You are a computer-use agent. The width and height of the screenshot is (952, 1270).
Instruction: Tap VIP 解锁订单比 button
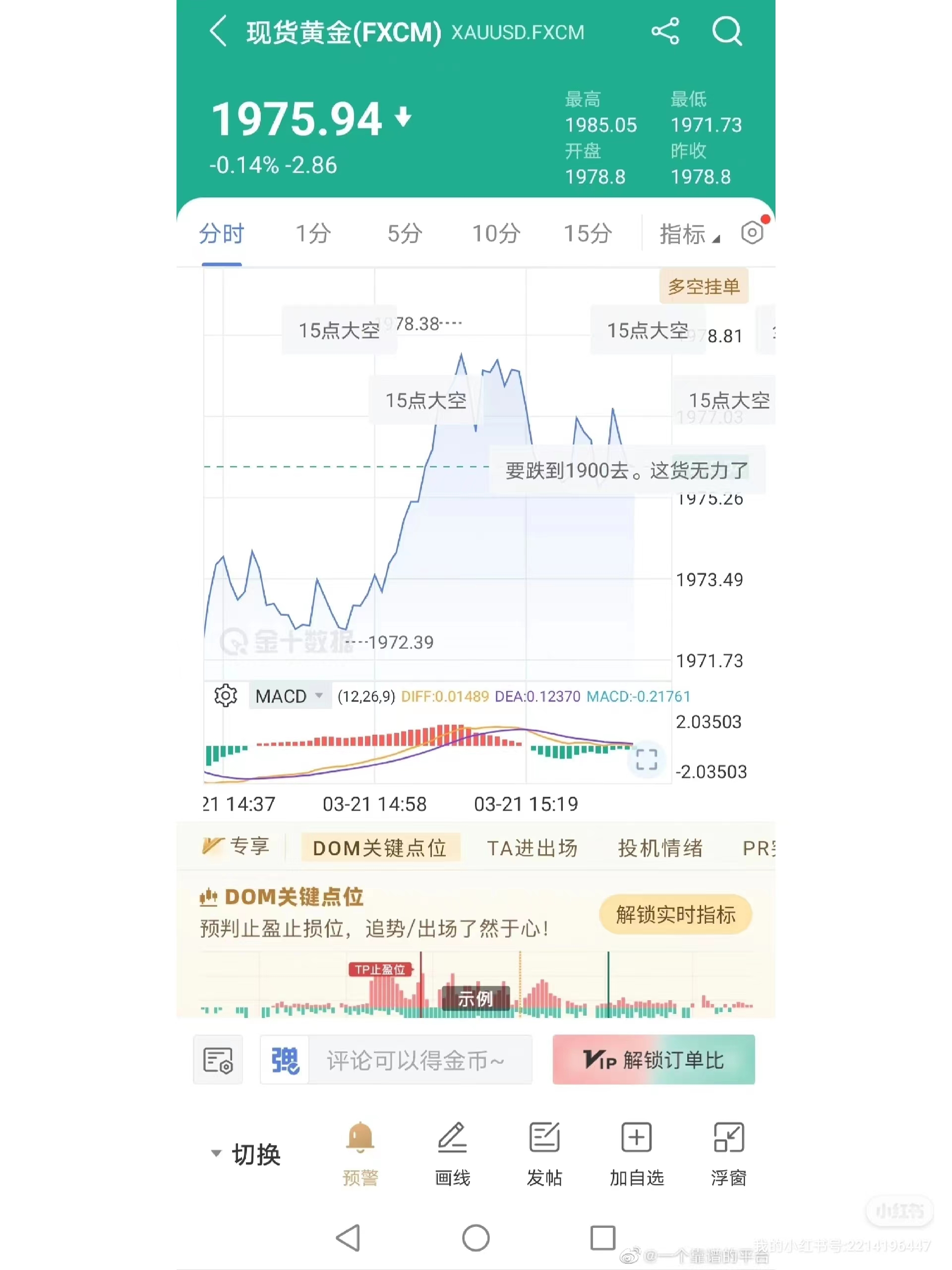click(x=653, y=1059)
